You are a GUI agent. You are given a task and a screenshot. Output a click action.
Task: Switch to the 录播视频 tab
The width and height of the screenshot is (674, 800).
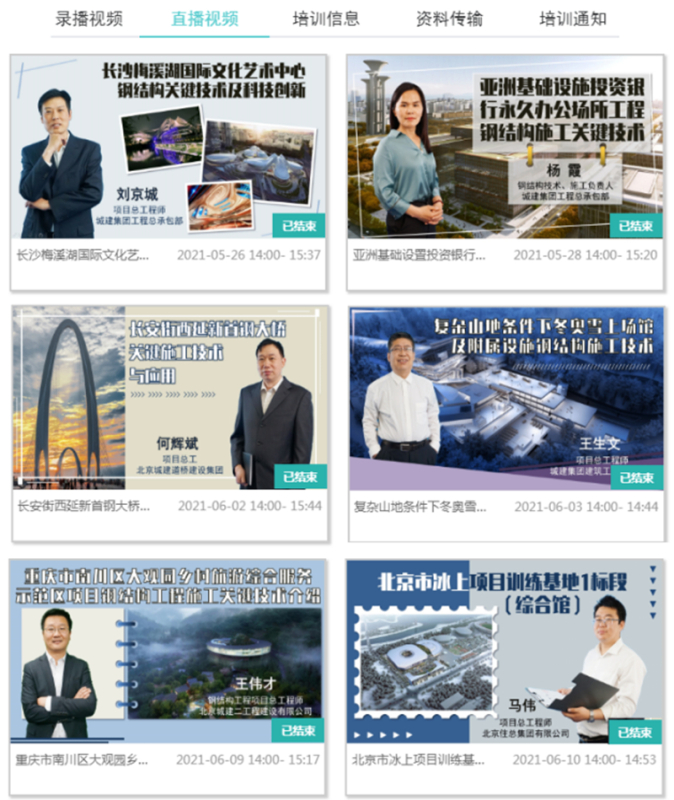coord(89,18)
